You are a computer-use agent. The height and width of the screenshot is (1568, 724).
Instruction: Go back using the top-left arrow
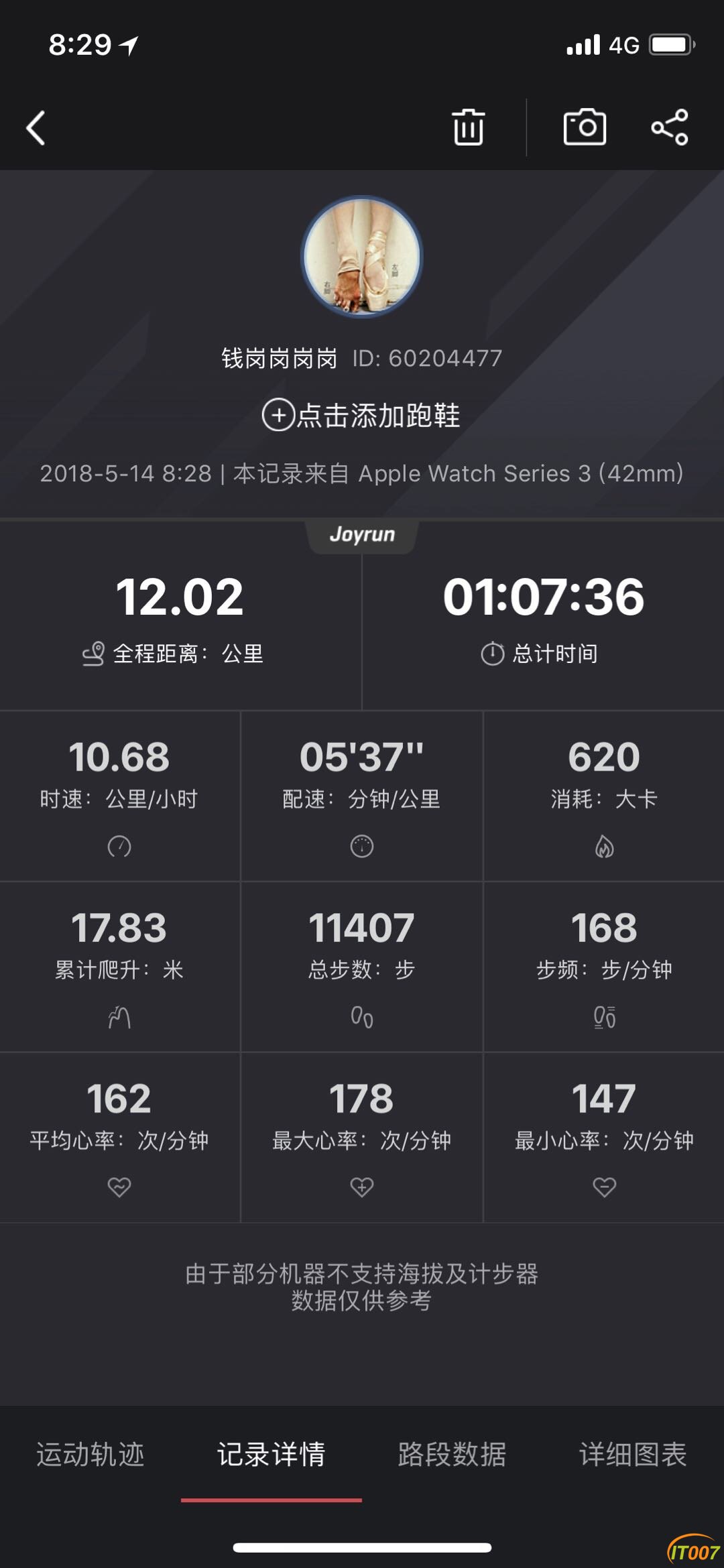pyautogui.click(x=36, y=127)
